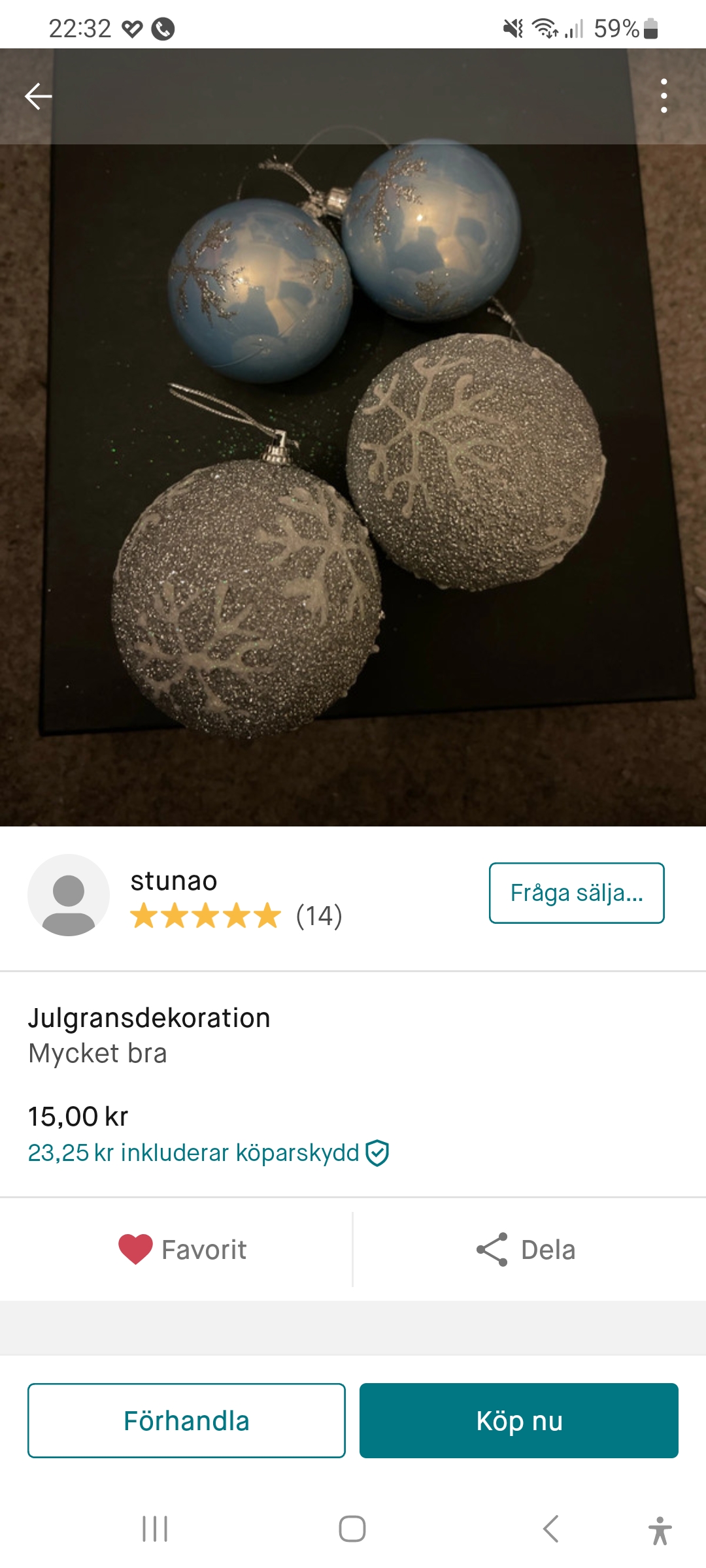The image size is (706, 1568).
Task: Tap Fråga säljaren to message seller
Action: point(577,893)
